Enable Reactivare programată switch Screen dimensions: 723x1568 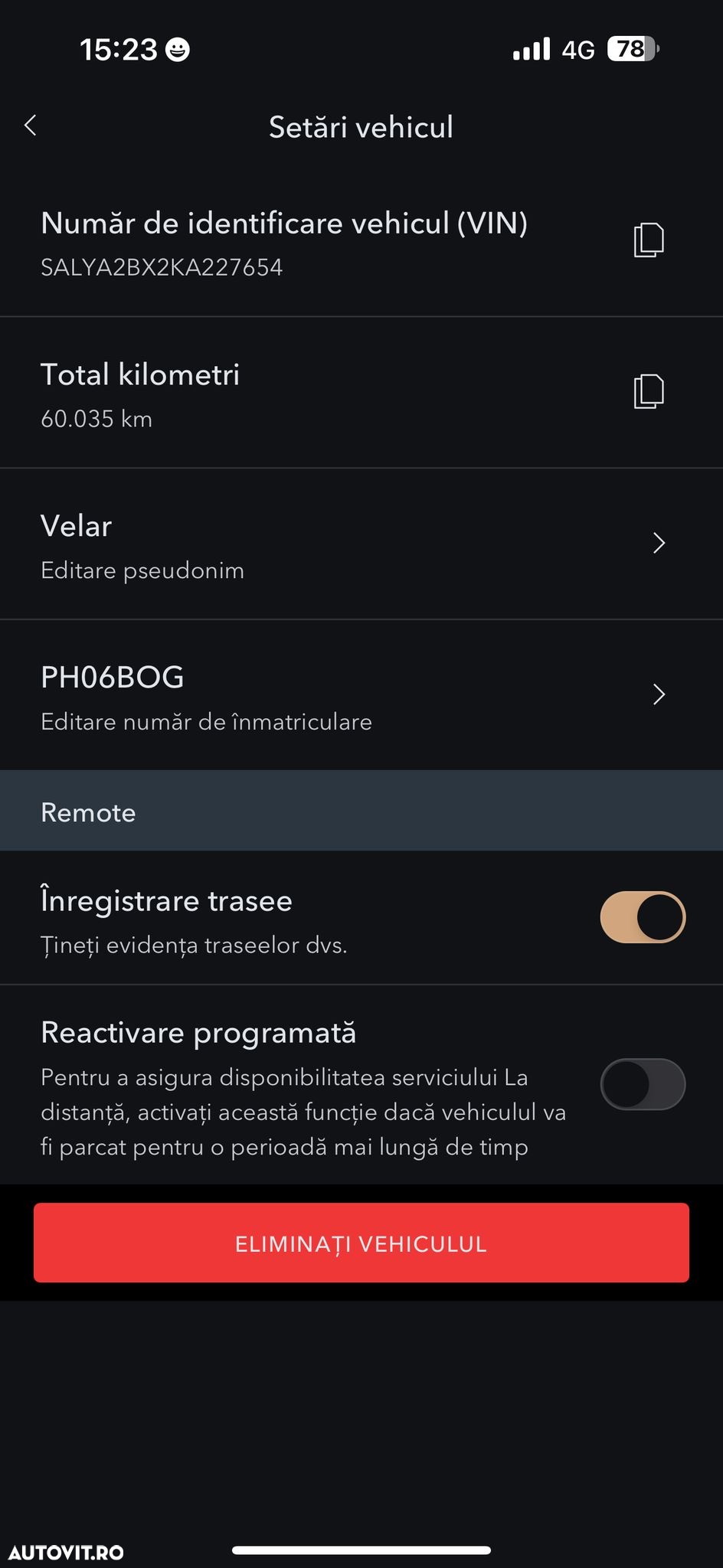(642, 1084)
